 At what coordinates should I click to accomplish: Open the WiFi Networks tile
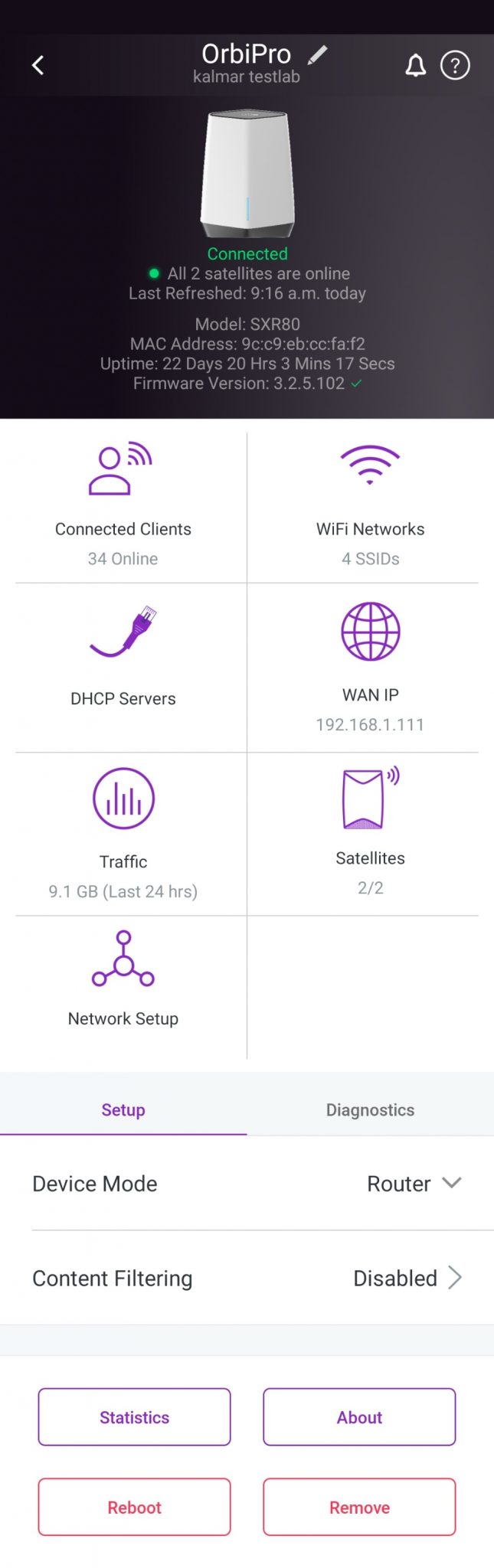click(370, 506)
